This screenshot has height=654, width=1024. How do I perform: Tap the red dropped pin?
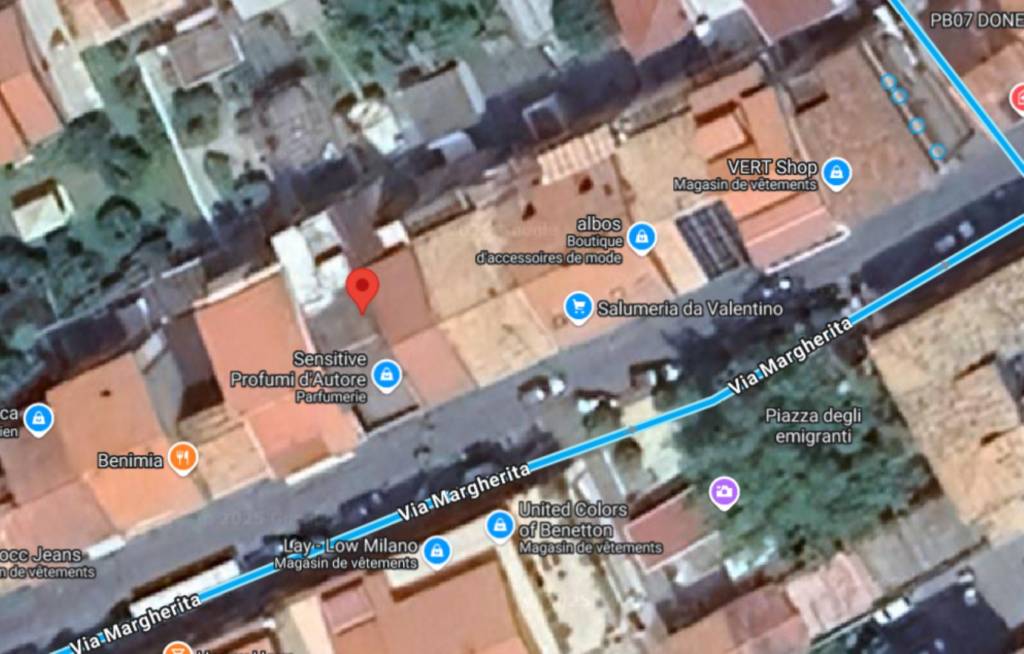coord(362,289)
